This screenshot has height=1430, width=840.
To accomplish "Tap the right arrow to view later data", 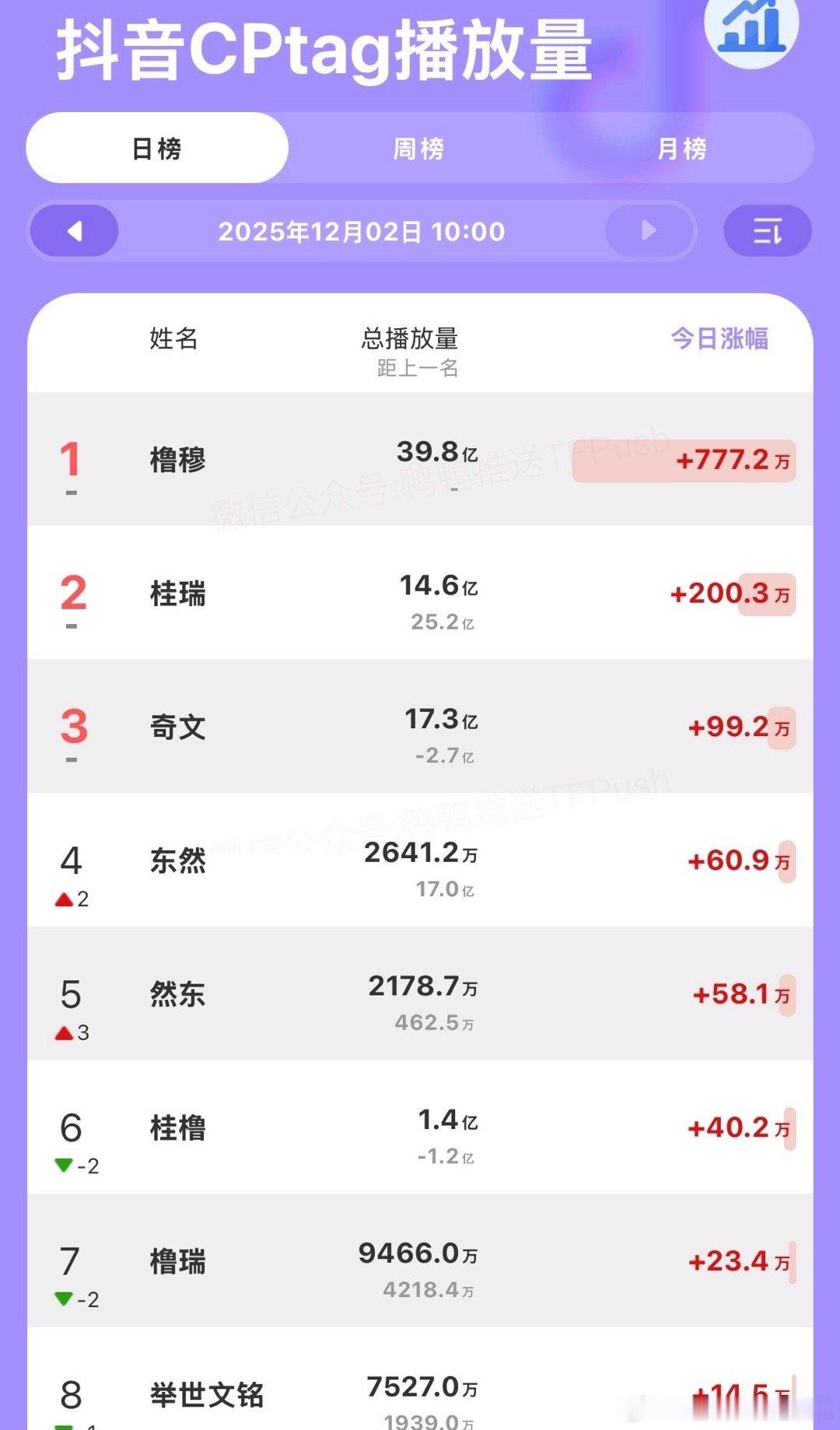I will pos(646,230).
